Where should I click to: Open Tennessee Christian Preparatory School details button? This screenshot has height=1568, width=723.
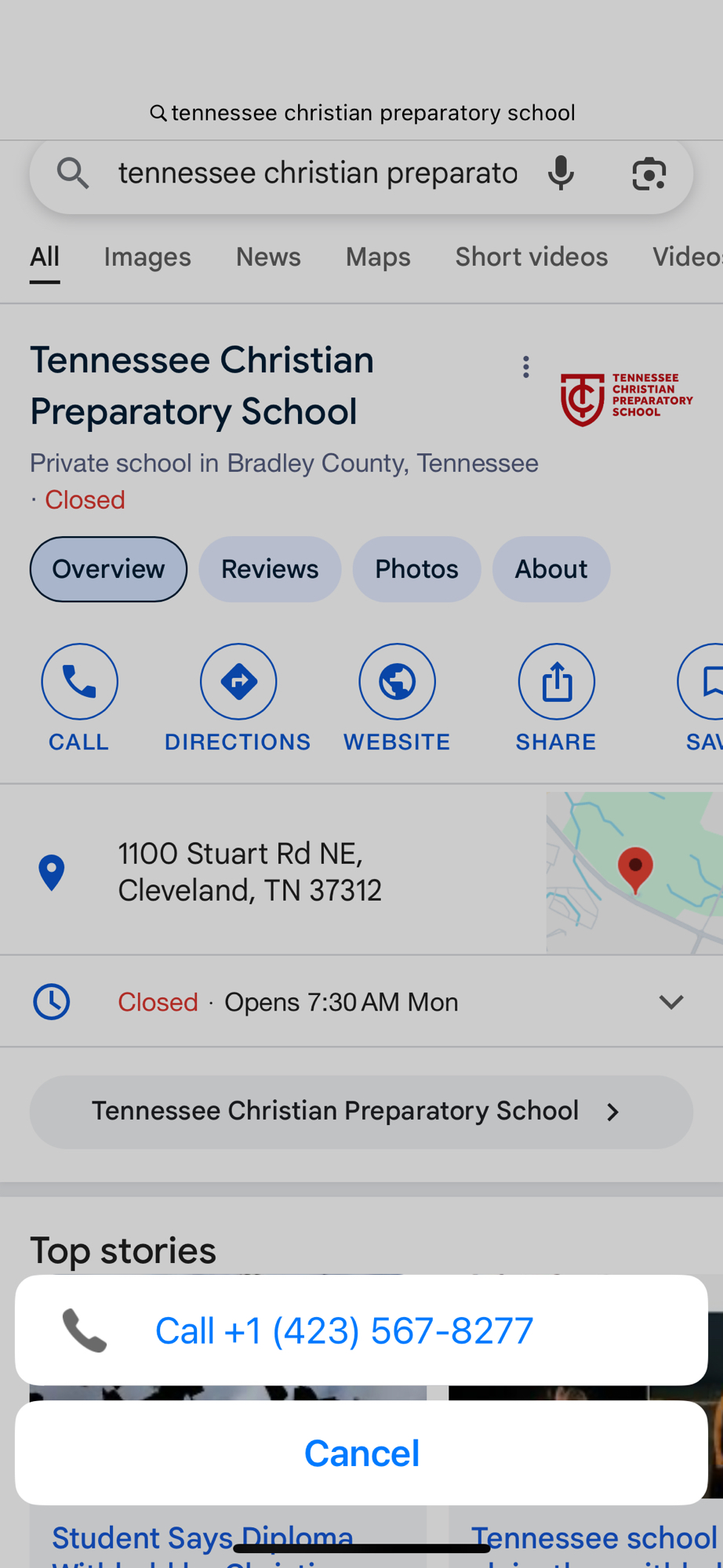361,1112
